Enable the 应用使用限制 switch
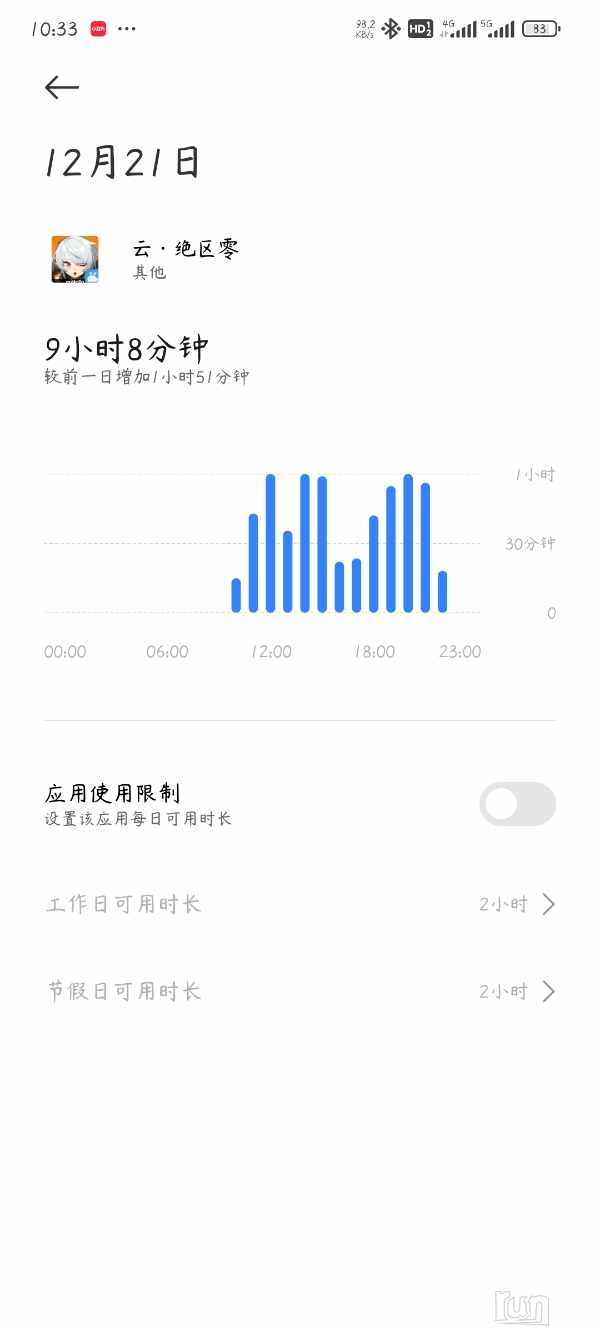 point(517,804)
